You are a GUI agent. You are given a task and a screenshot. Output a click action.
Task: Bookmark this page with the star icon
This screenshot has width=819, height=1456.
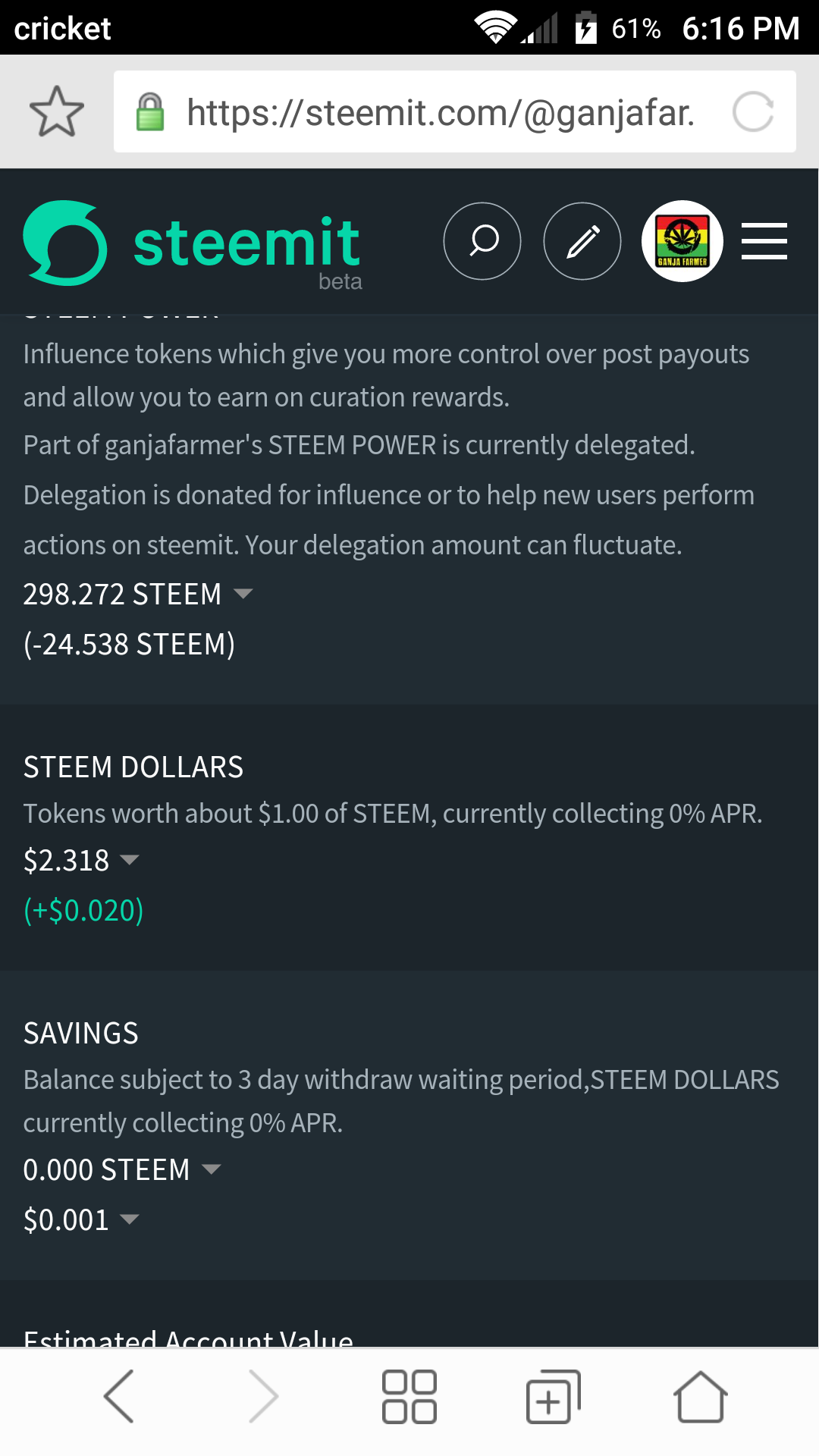tap(57, 111)
